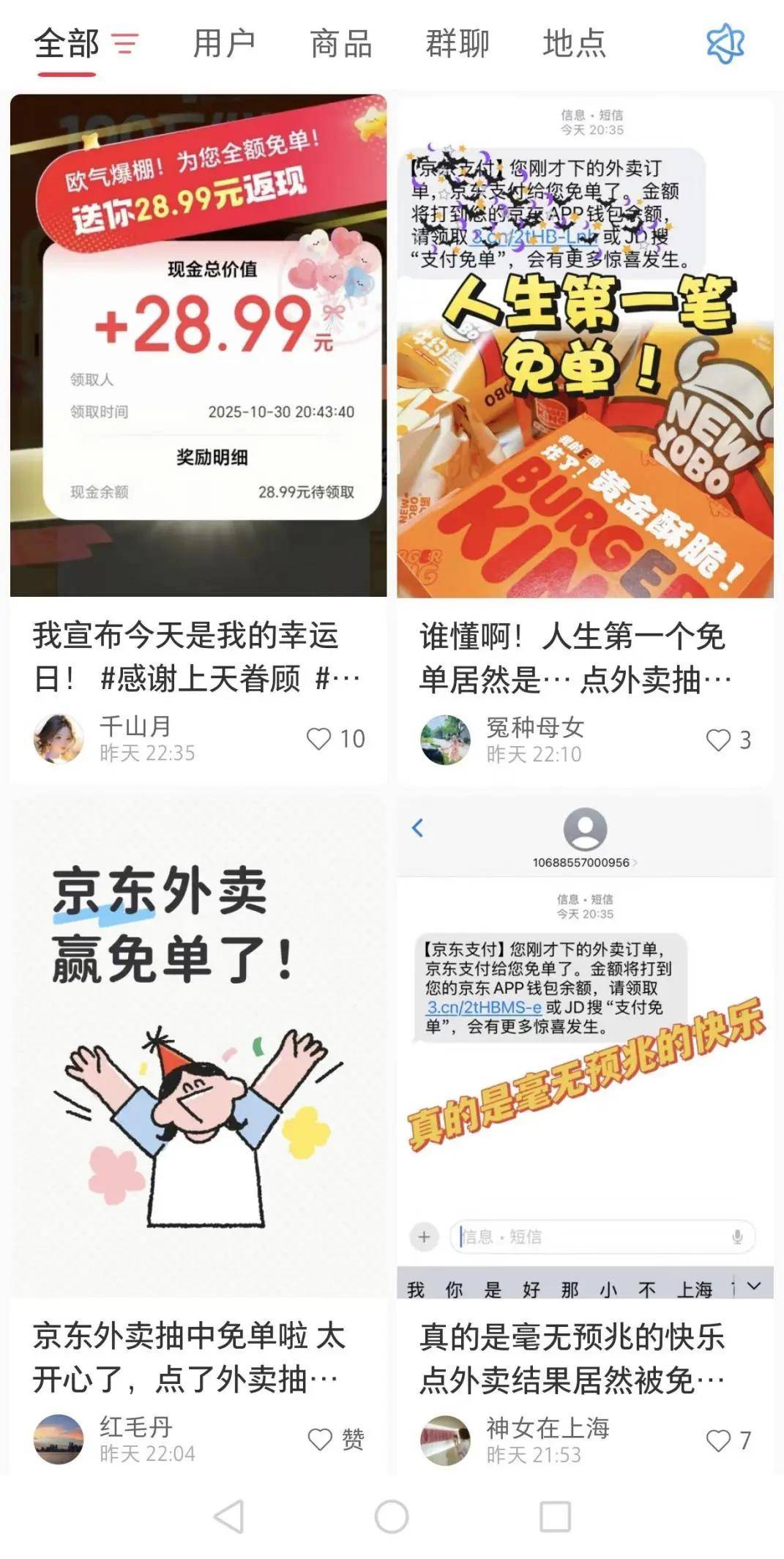Toggle the 赞 heart on 红毛丹's post
This screenshot has width=784, height=1559.
pos(320,1439)
